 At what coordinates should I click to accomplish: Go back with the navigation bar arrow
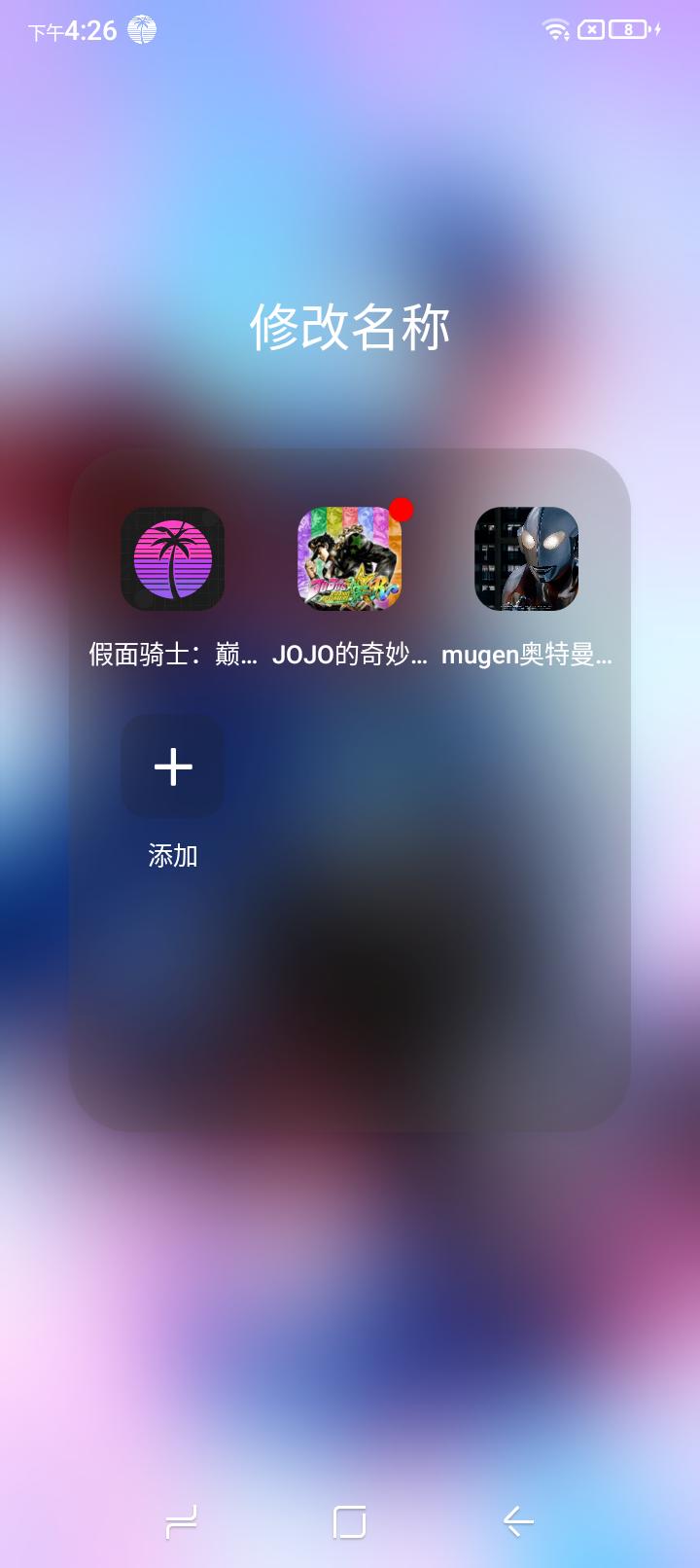click(518, 1521)
